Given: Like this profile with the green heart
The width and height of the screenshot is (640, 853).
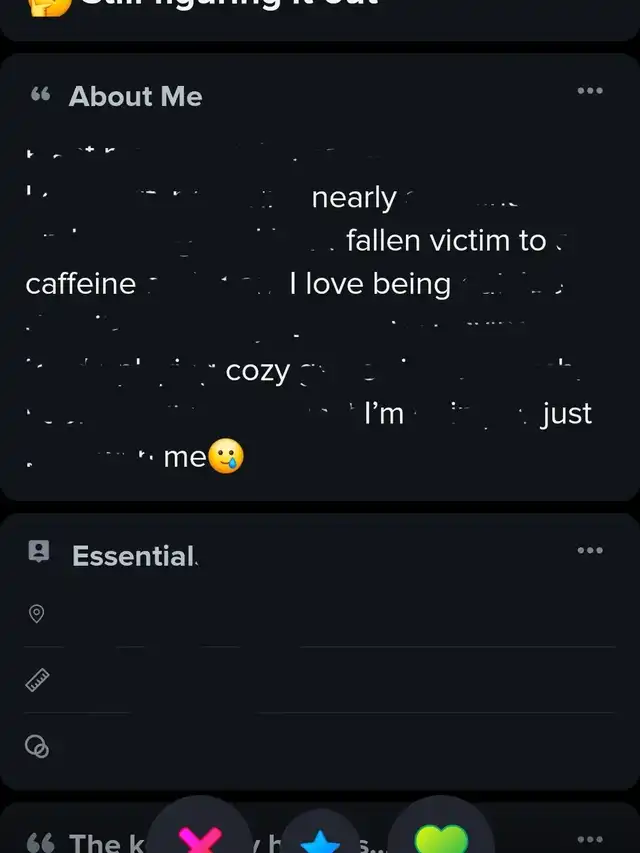Looking at the screenshot, I should (x=441, y=838).
